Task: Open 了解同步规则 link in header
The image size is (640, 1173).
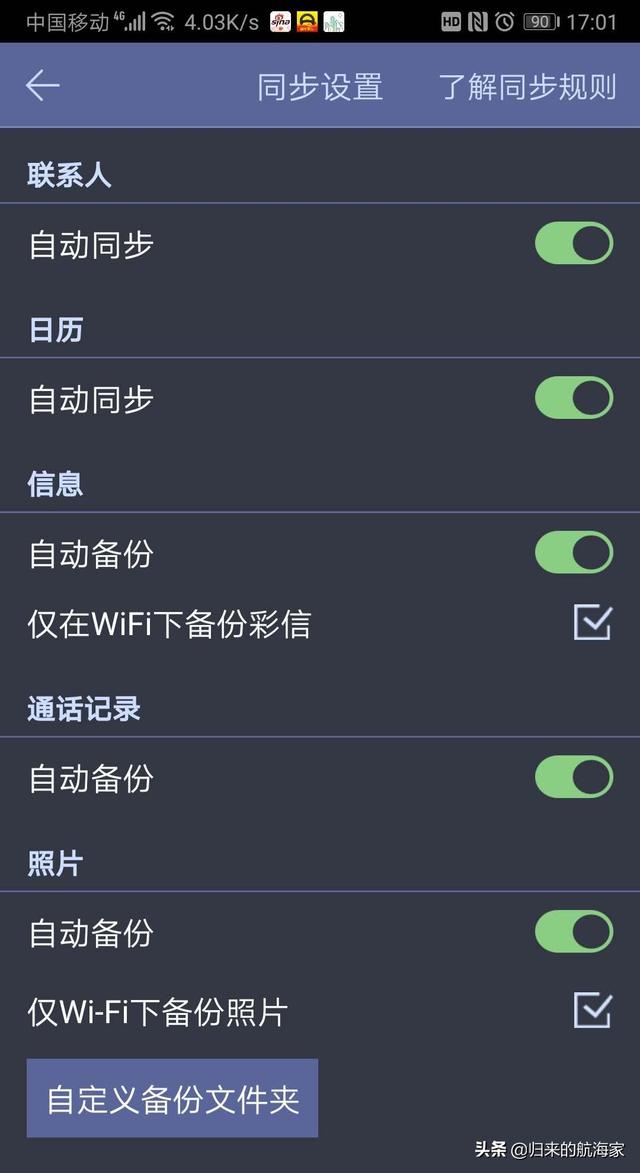Action: 527,87
